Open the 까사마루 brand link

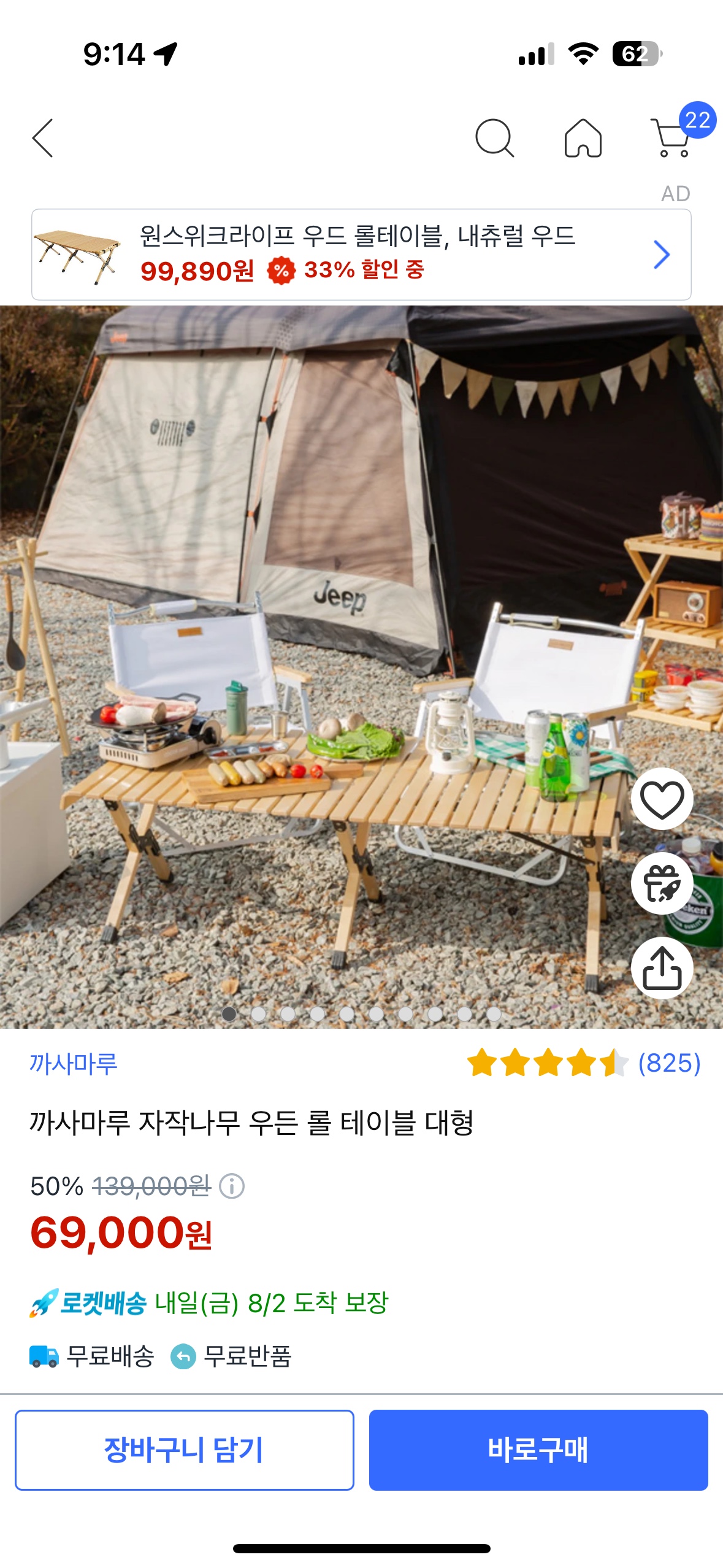[74, 1063]
